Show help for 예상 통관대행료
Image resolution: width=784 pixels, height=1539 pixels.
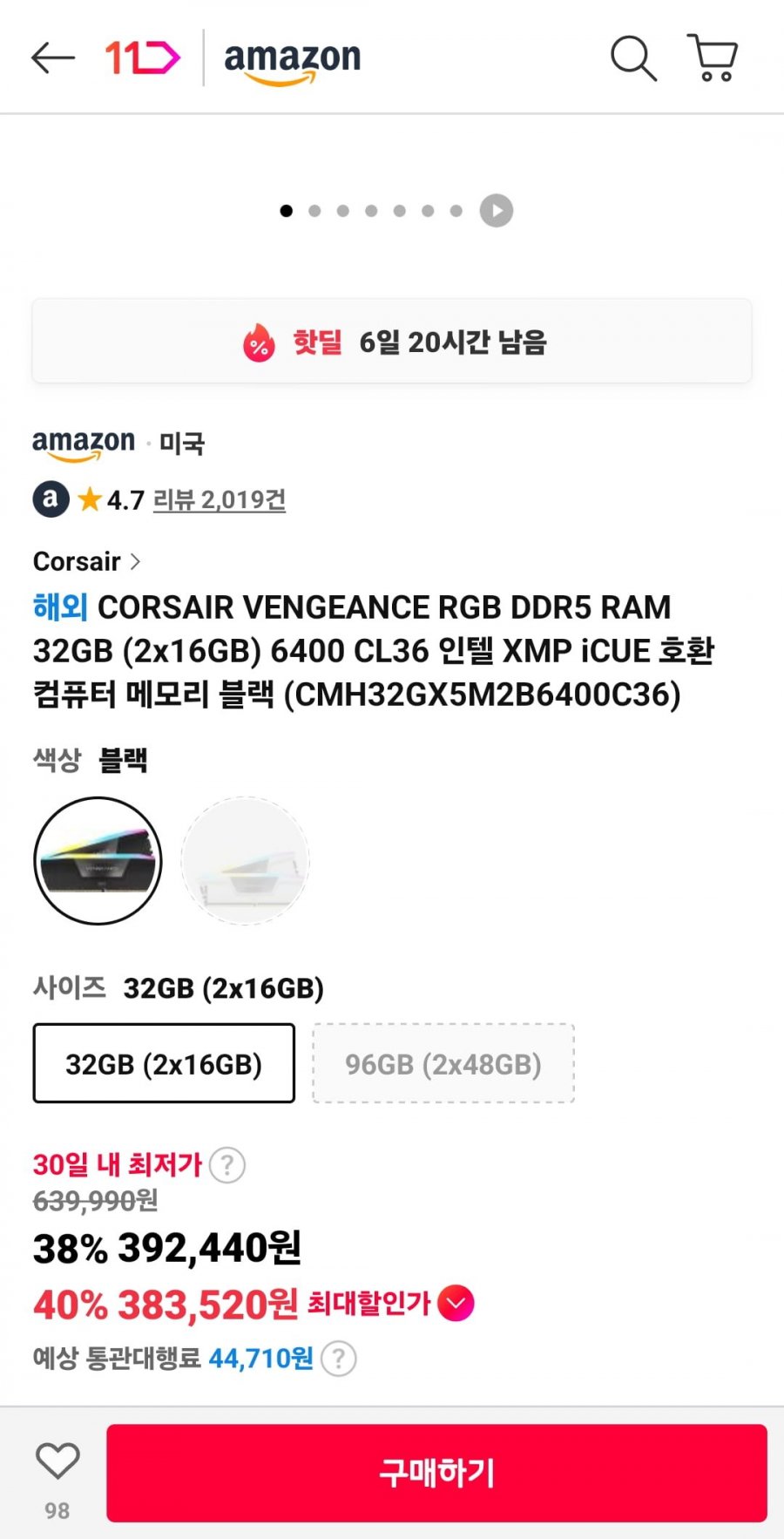point(339,1359)
